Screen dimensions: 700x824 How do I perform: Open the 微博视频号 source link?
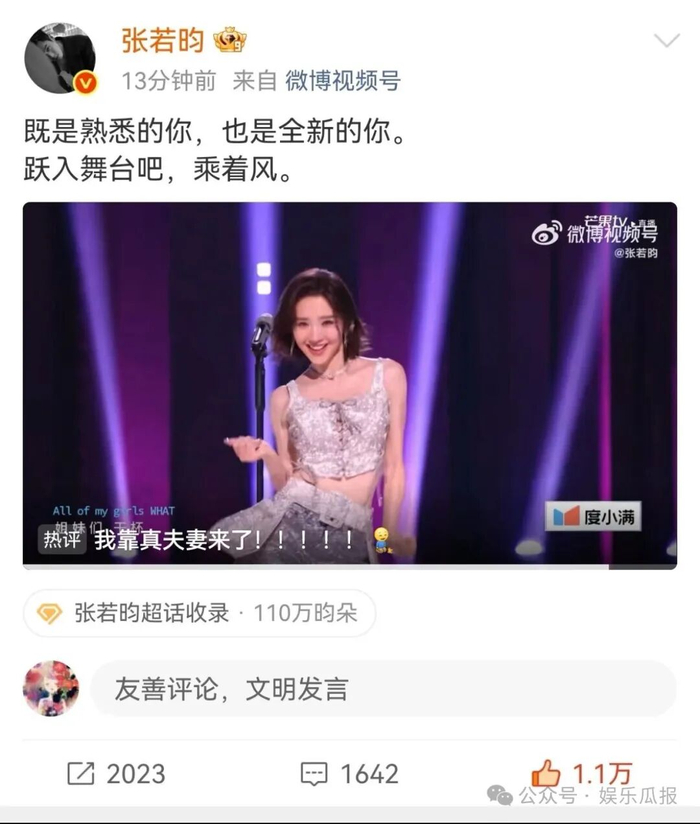342,81
